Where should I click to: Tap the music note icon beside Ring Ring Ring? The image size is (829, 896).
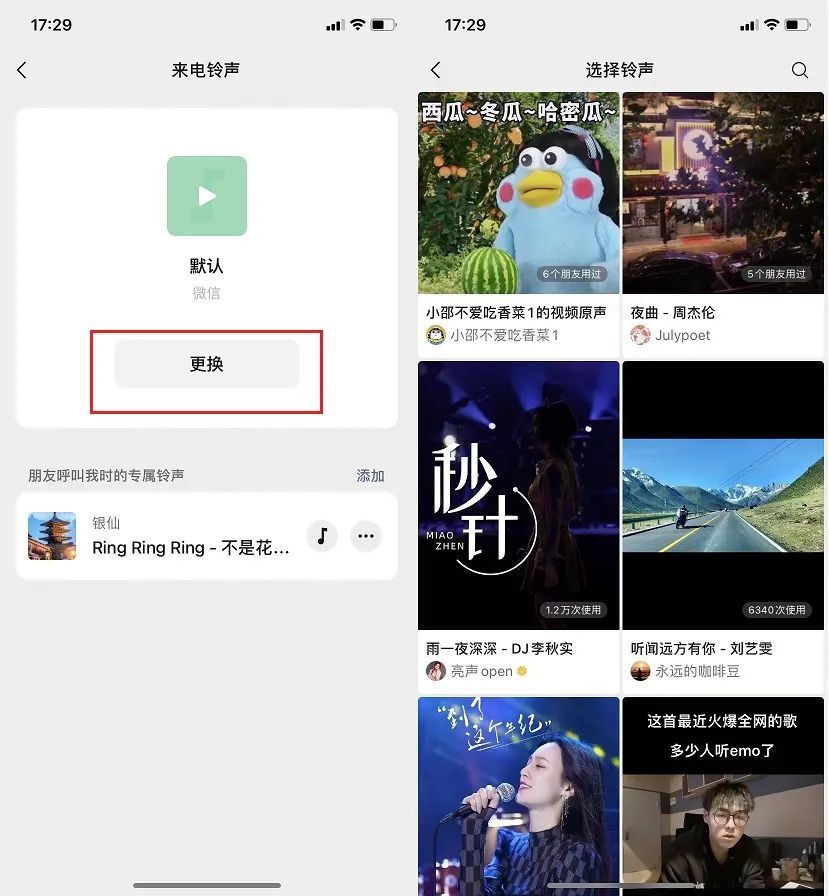point(322,536)
